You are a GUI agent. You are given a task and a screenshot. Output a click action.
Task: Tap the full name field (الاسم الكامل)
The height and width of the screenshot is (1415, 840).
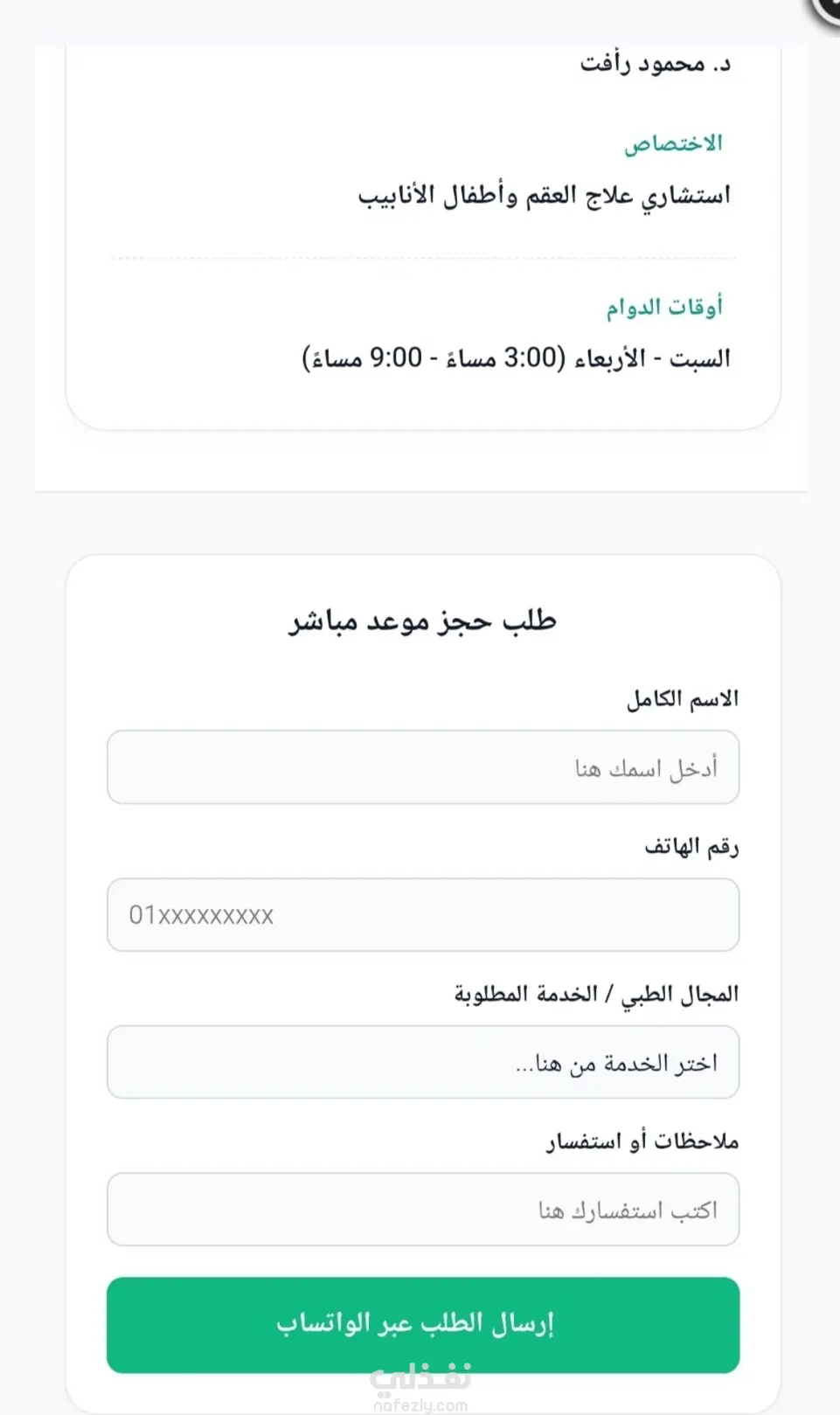[423, 767]
